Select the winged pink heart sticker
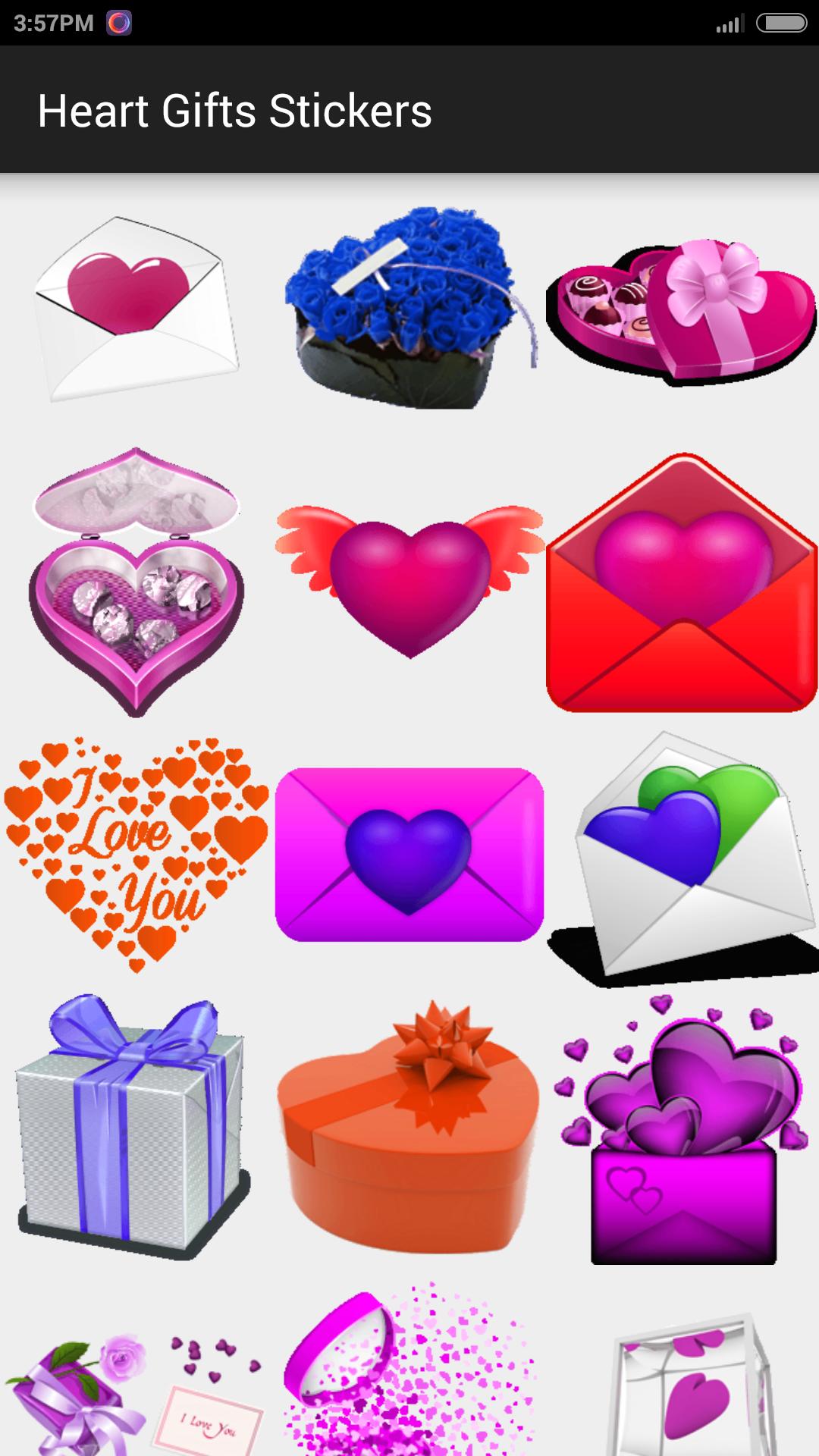819x1456 pixels. click(x=409, y=580)
